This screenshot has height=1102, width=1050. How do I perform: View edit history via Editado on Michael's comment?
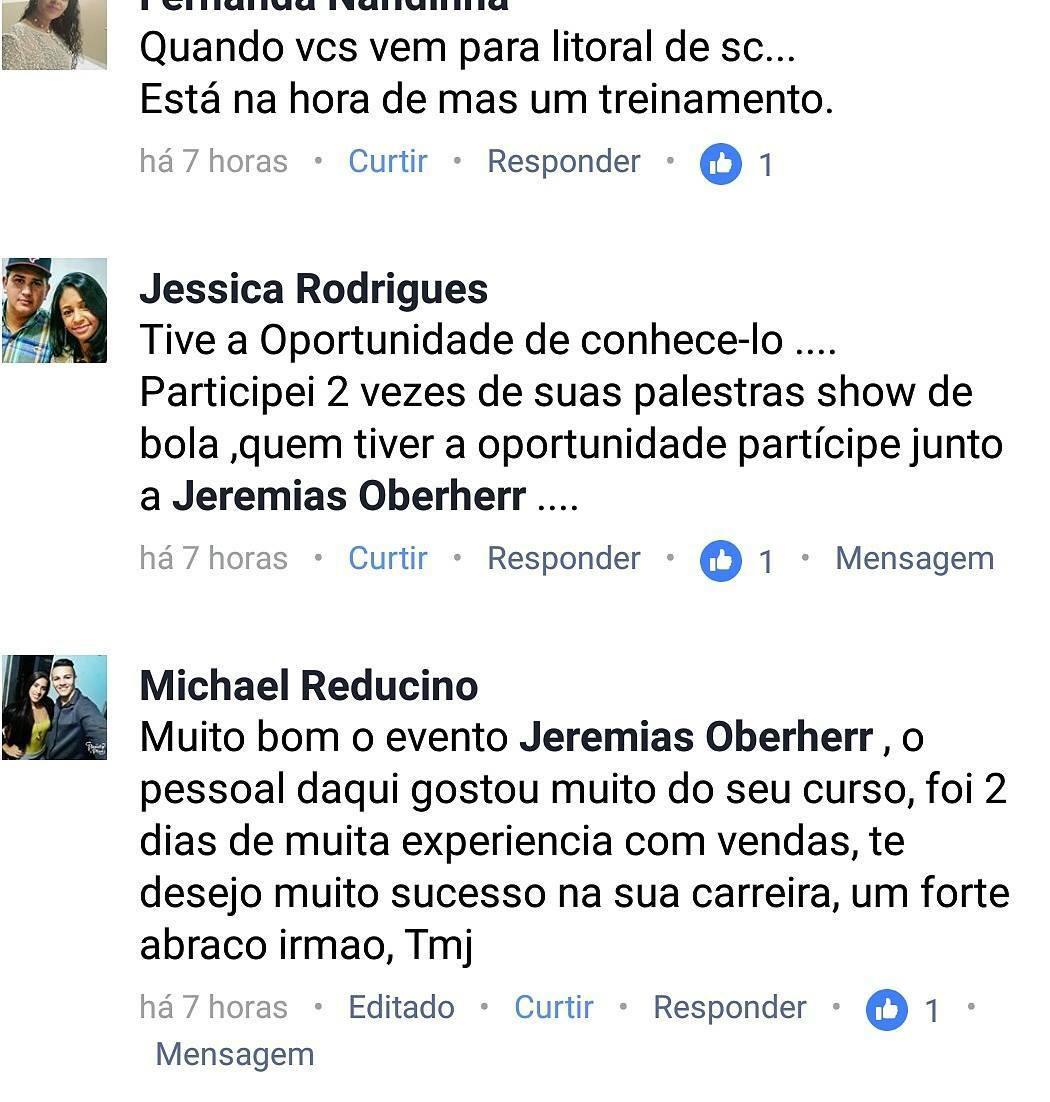click(401, 1007)
